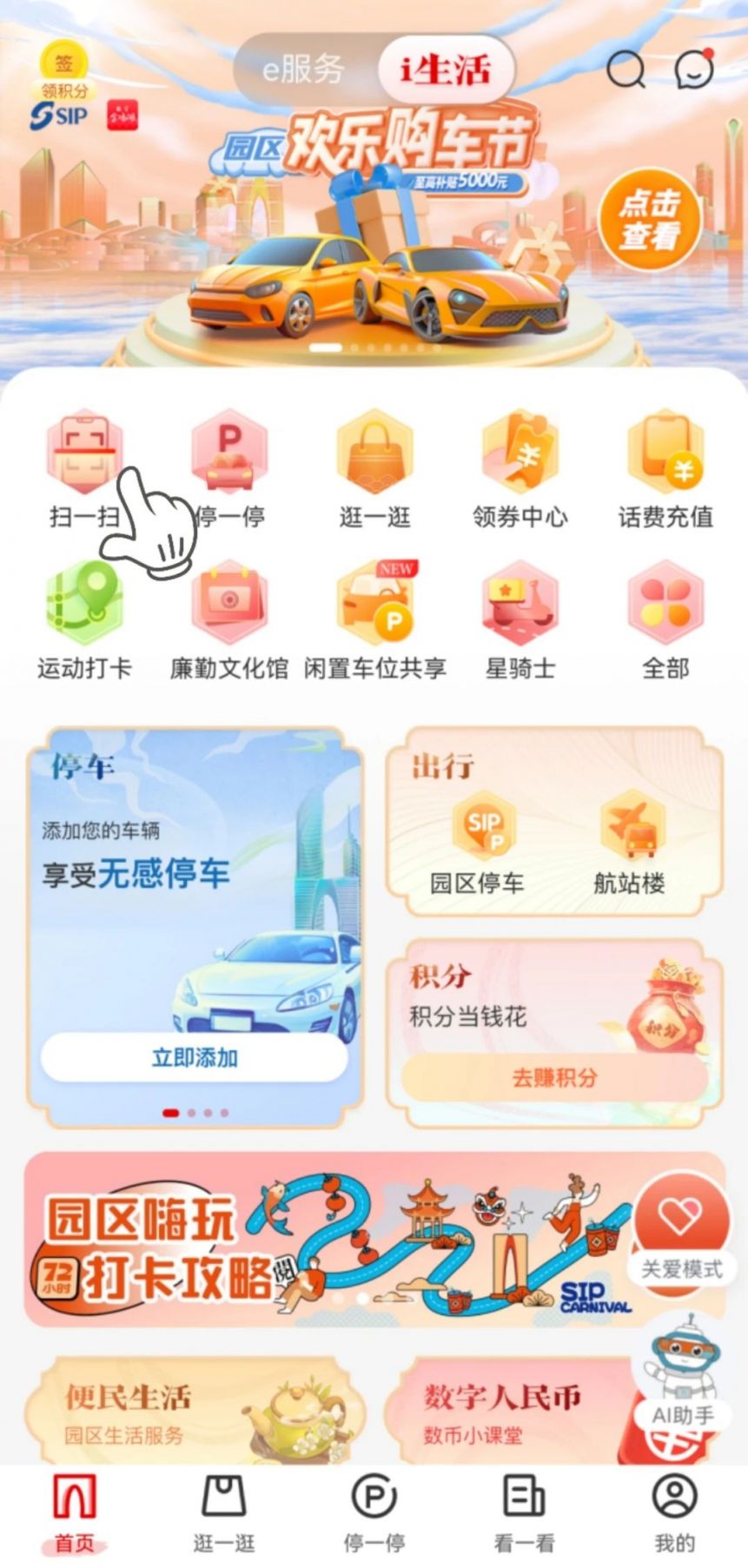Image resolution: width=748 pixels, height=1568 pixels.
Task: Open 运动打卡
Action: 83,620
